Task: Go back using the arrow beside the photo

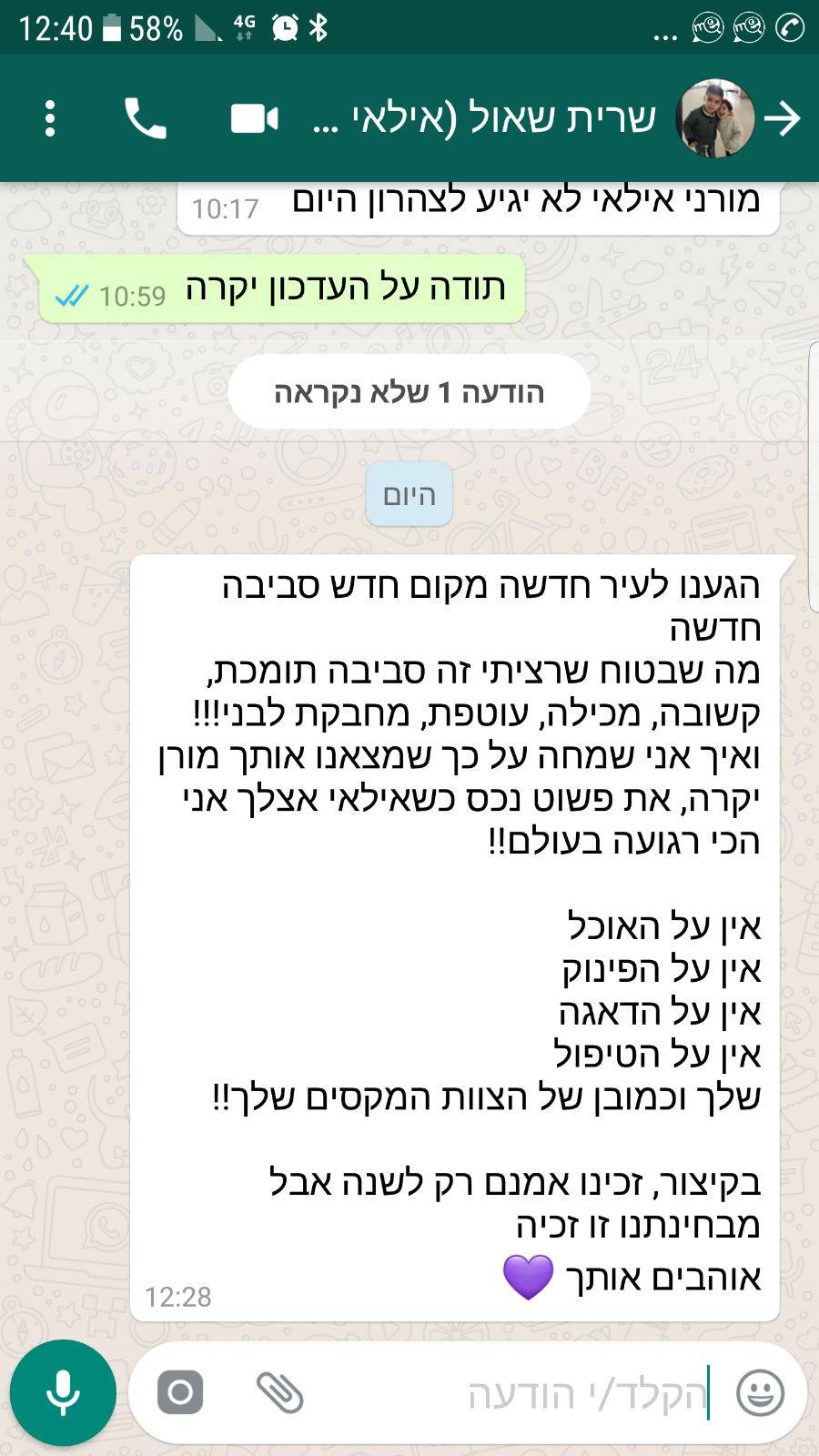Action: (x=783, y=119)
